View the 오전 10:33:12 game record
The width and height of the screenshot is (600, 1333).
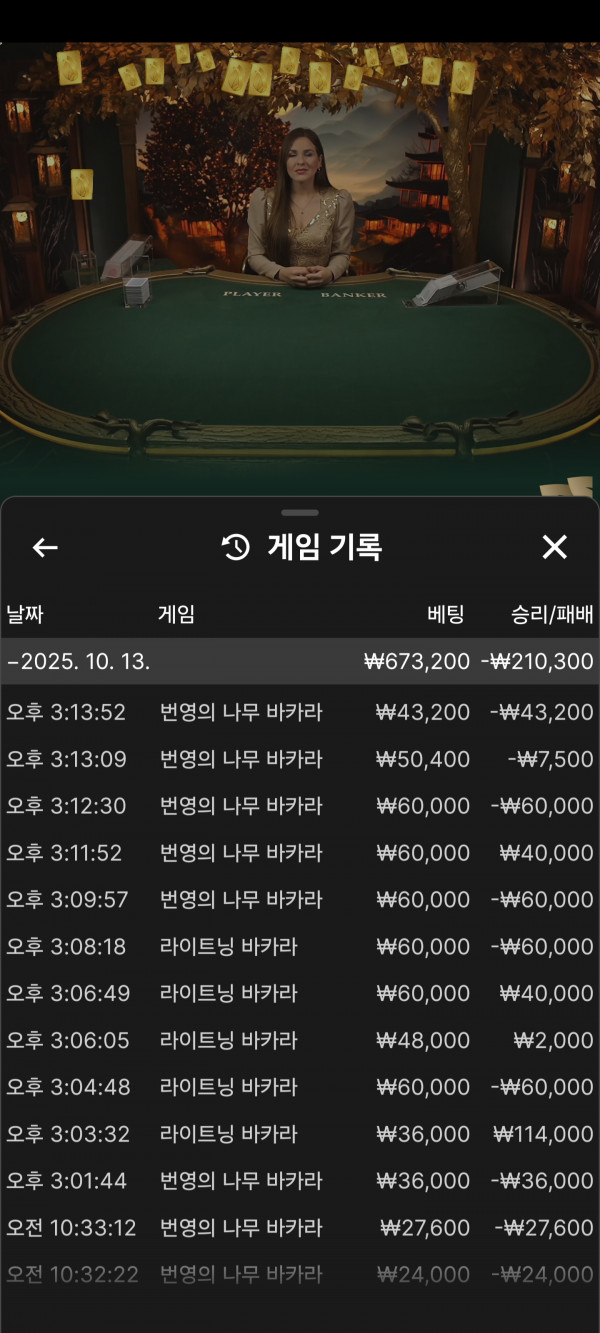point(300,1227)
